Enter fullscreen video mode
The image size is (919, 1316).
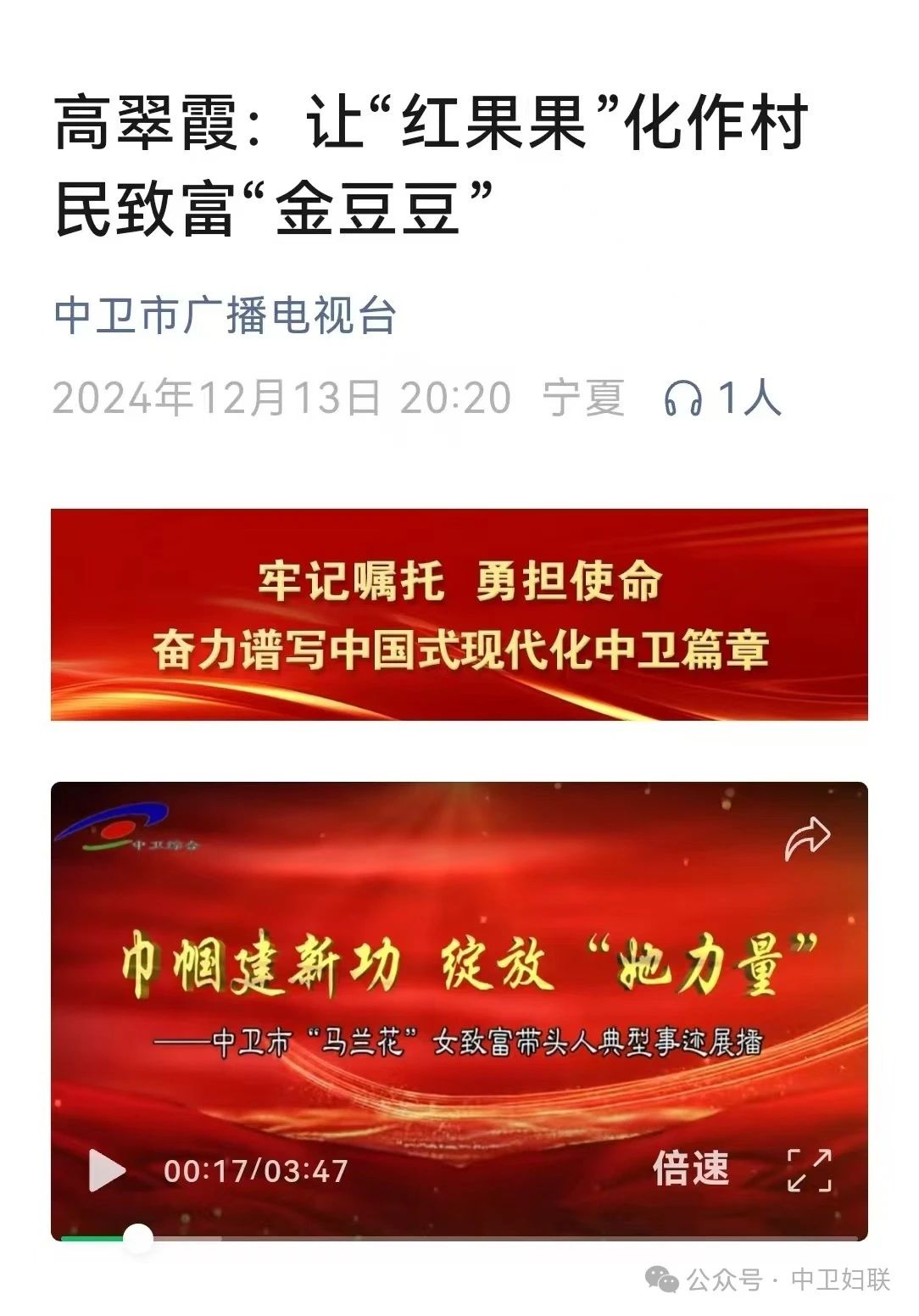click(x=809, y=1170)
